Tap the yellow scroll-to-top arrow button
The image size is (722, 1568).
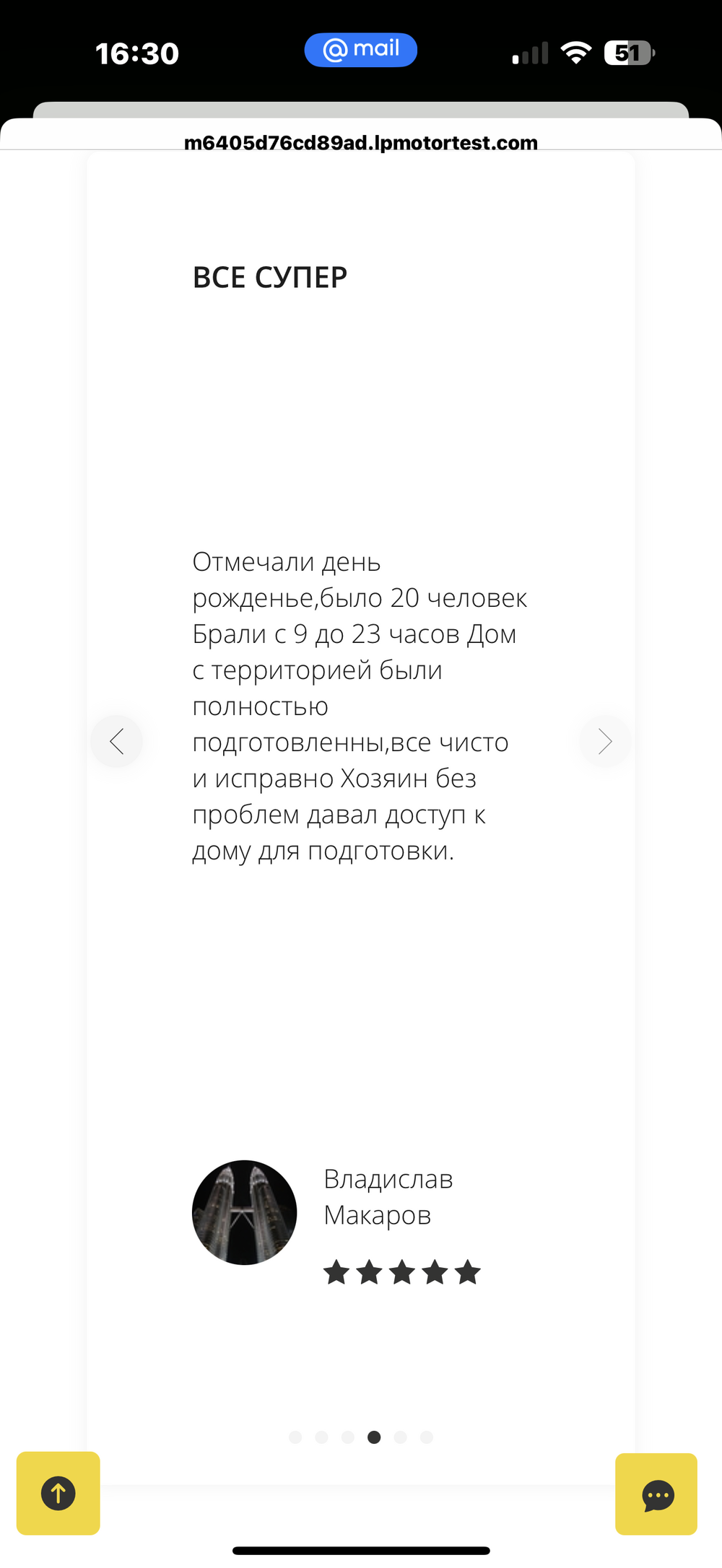tap(58, 1493)
